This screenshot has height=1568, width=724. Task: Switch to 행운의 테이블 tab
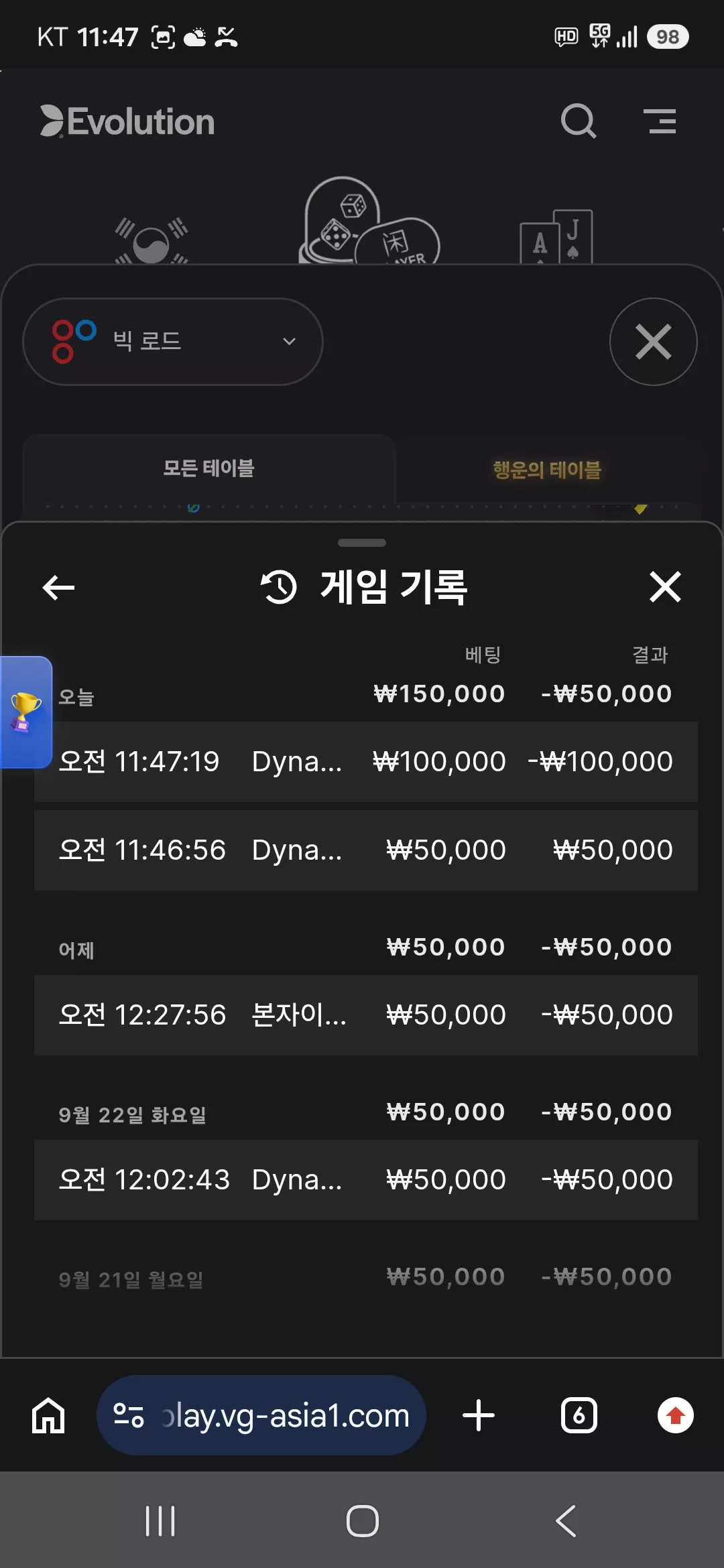tap(547, 470)
